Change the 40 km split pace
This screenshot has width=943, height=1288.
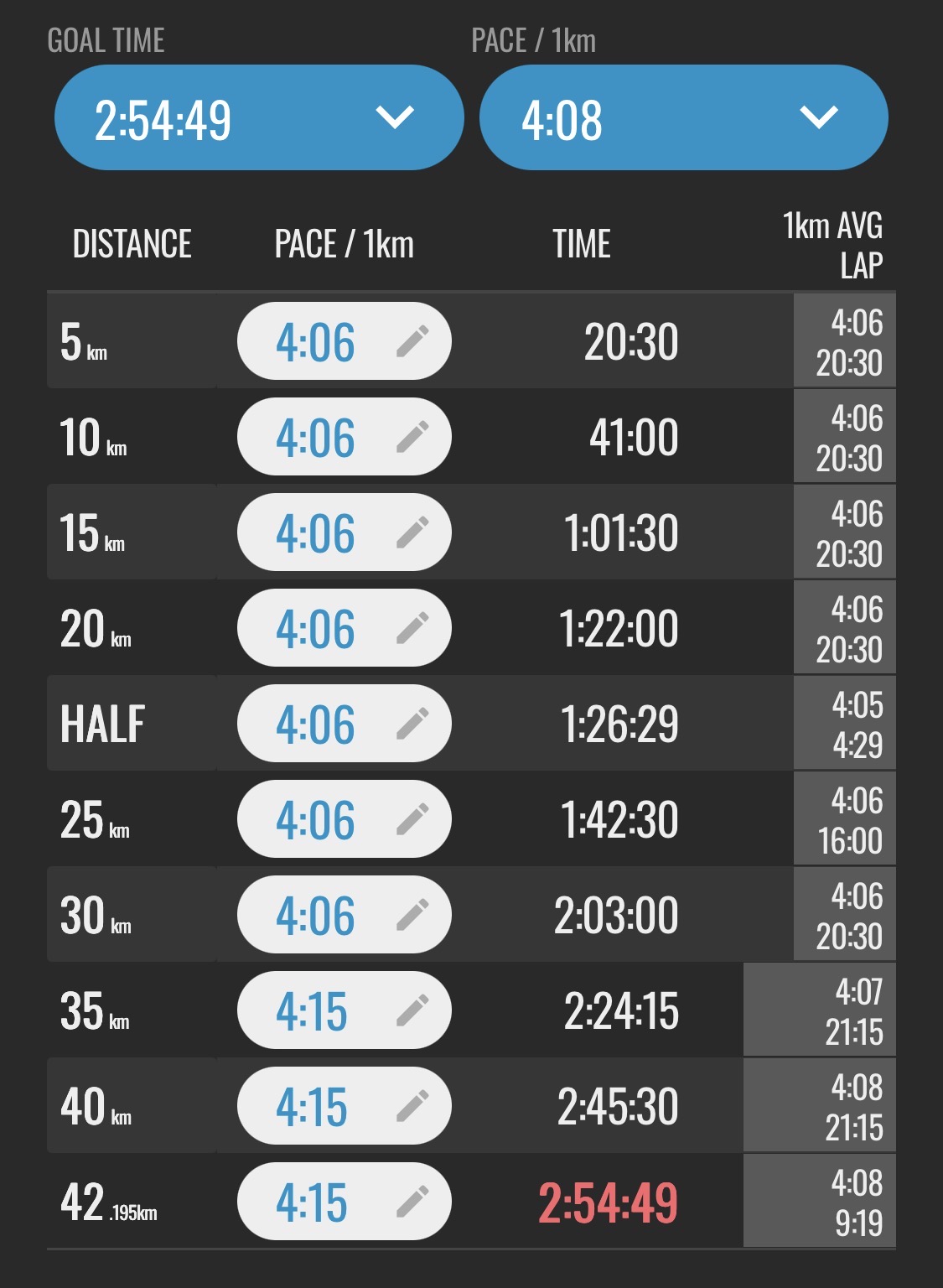pyautogui.click(x=344, y=1106)
